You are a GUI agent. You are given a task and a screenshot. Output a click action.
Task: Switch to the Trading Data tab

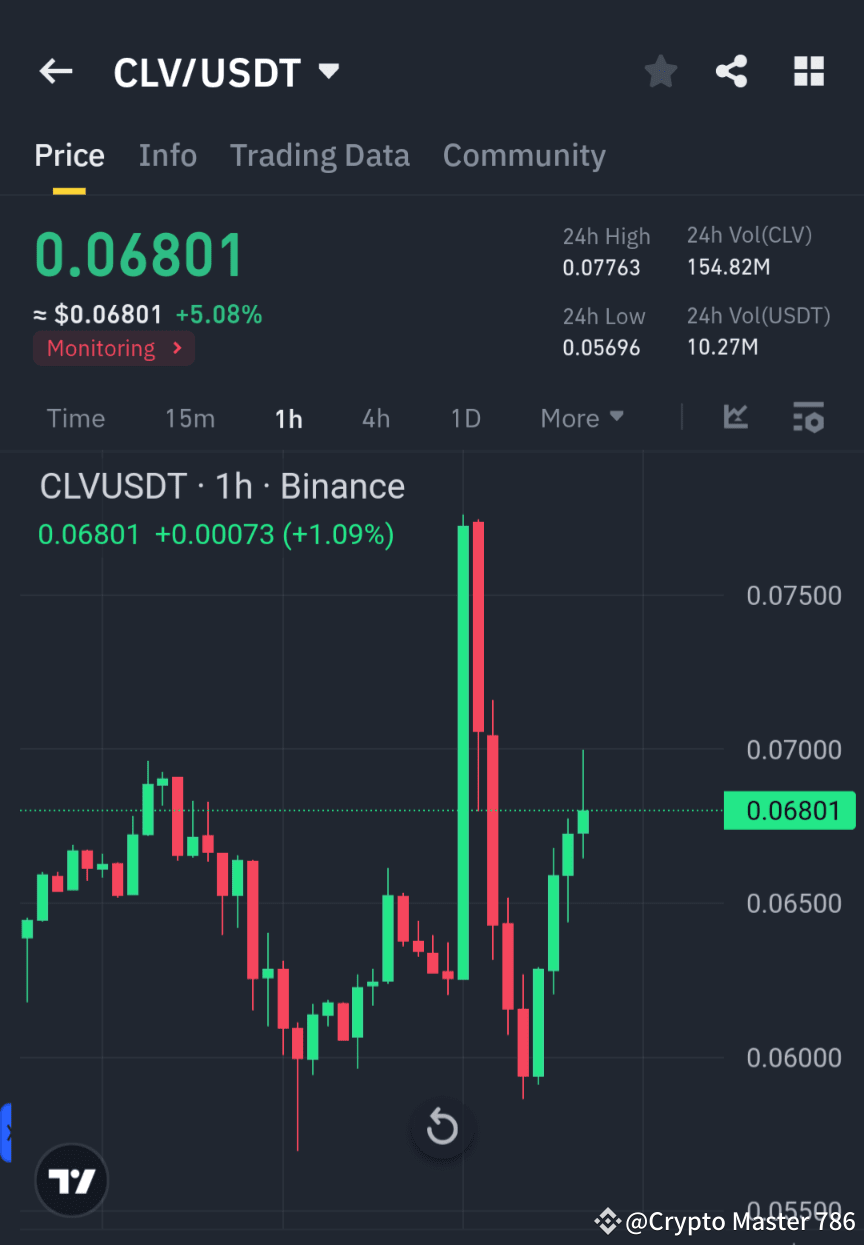[x=319, y=155]
